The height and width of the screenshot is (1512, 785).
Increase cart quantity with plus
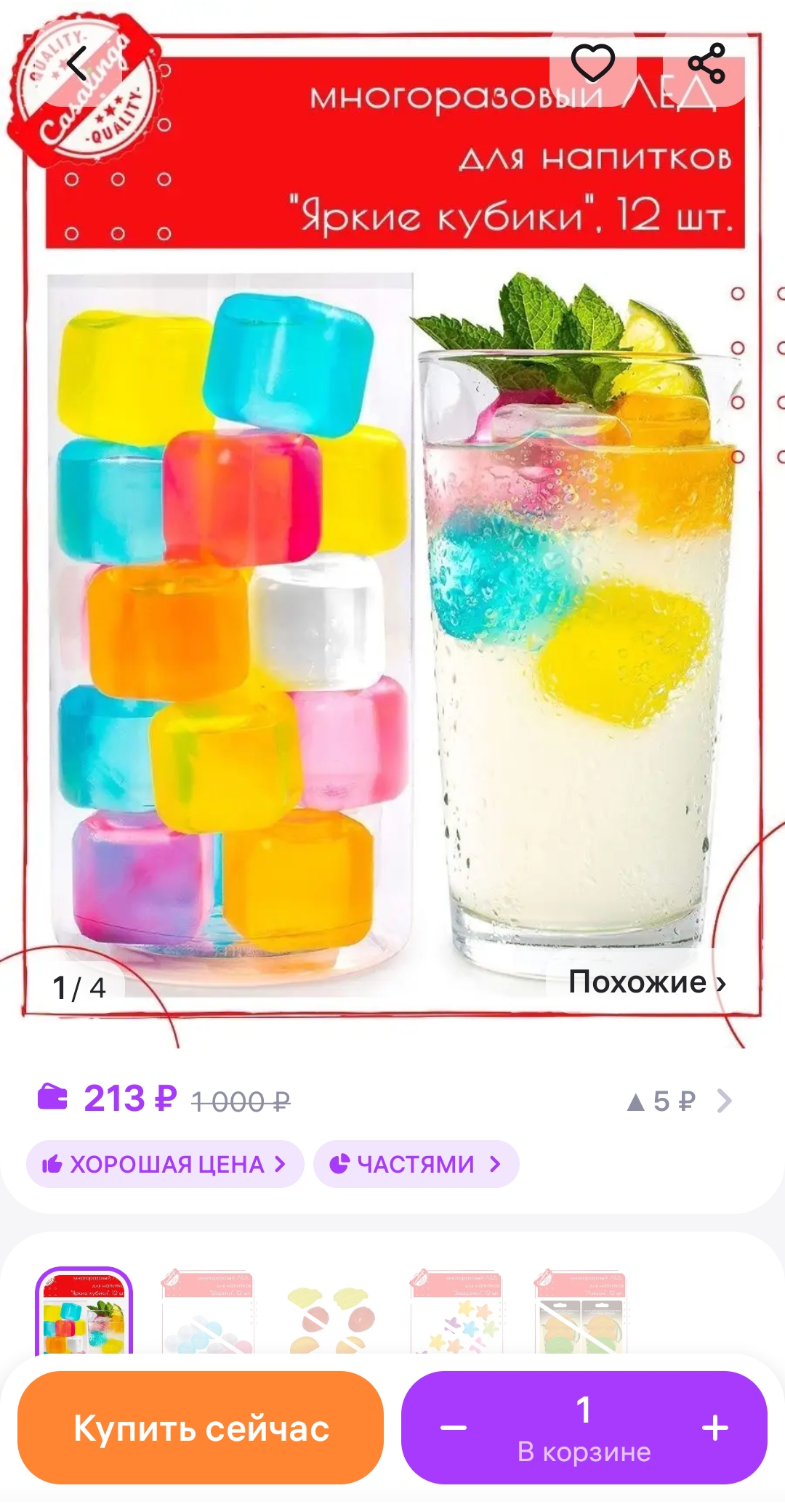(715, 1428)
